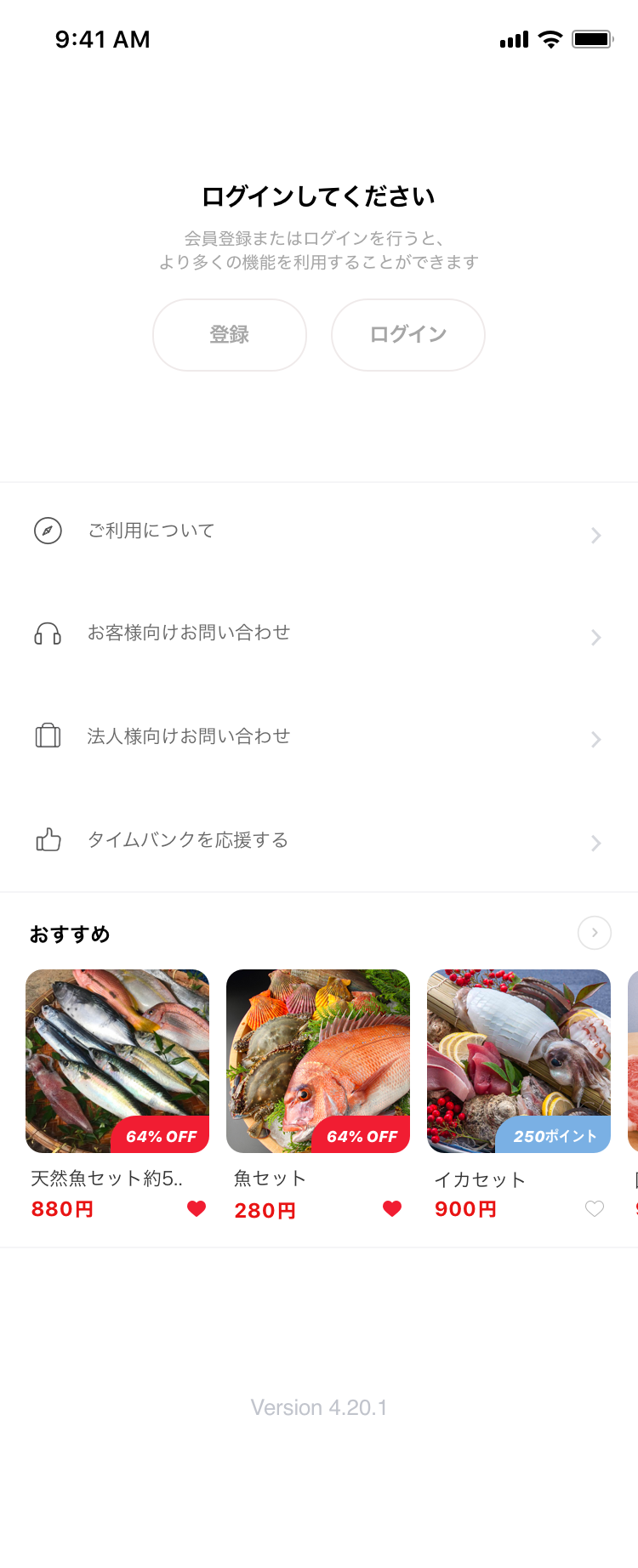Unlike the 天然魚セット 880円 item
Image resolution: width=638 pixels, height=1568 pixels.
(197, 1208)
